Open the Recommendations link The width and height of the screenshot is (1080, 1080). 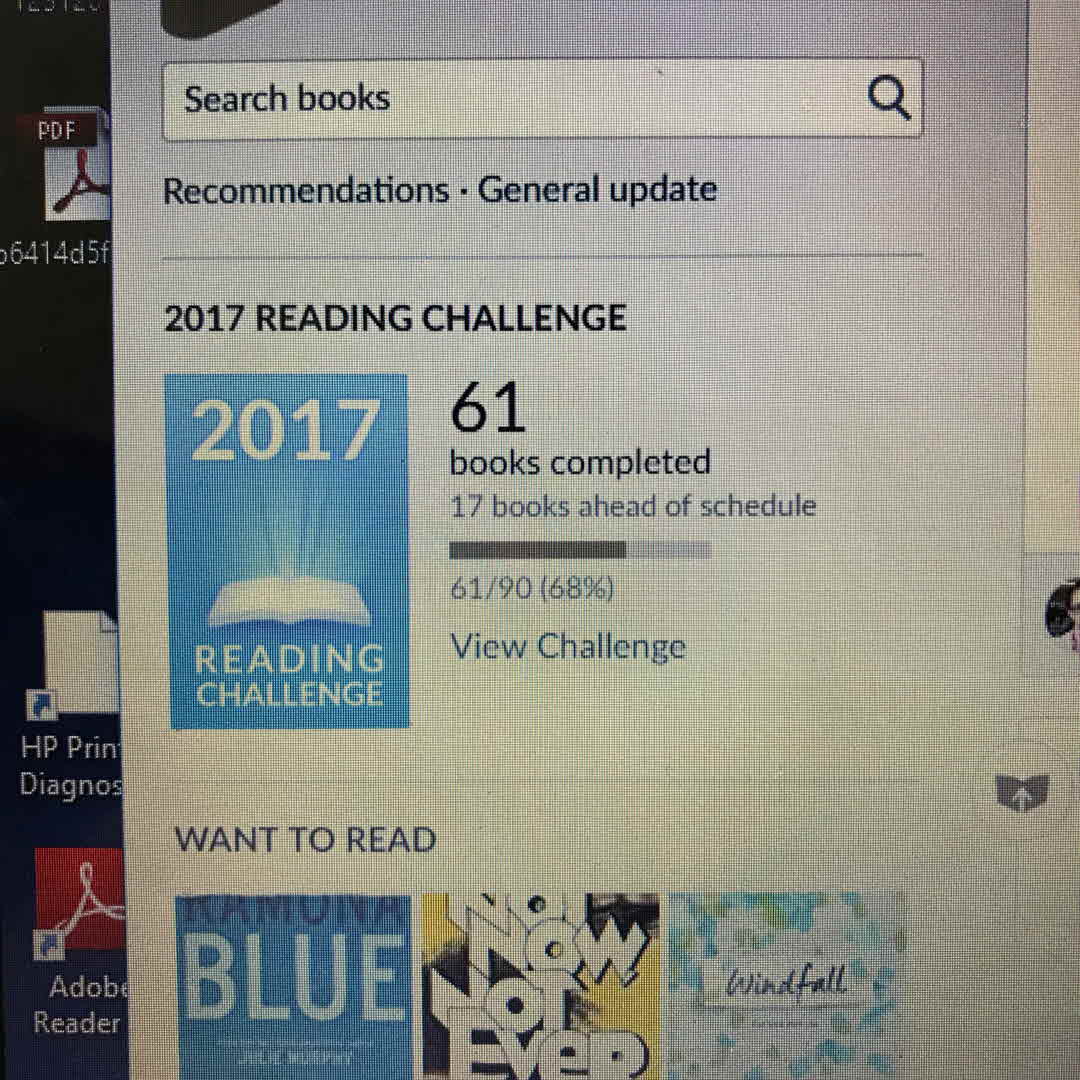coord(306,190)
